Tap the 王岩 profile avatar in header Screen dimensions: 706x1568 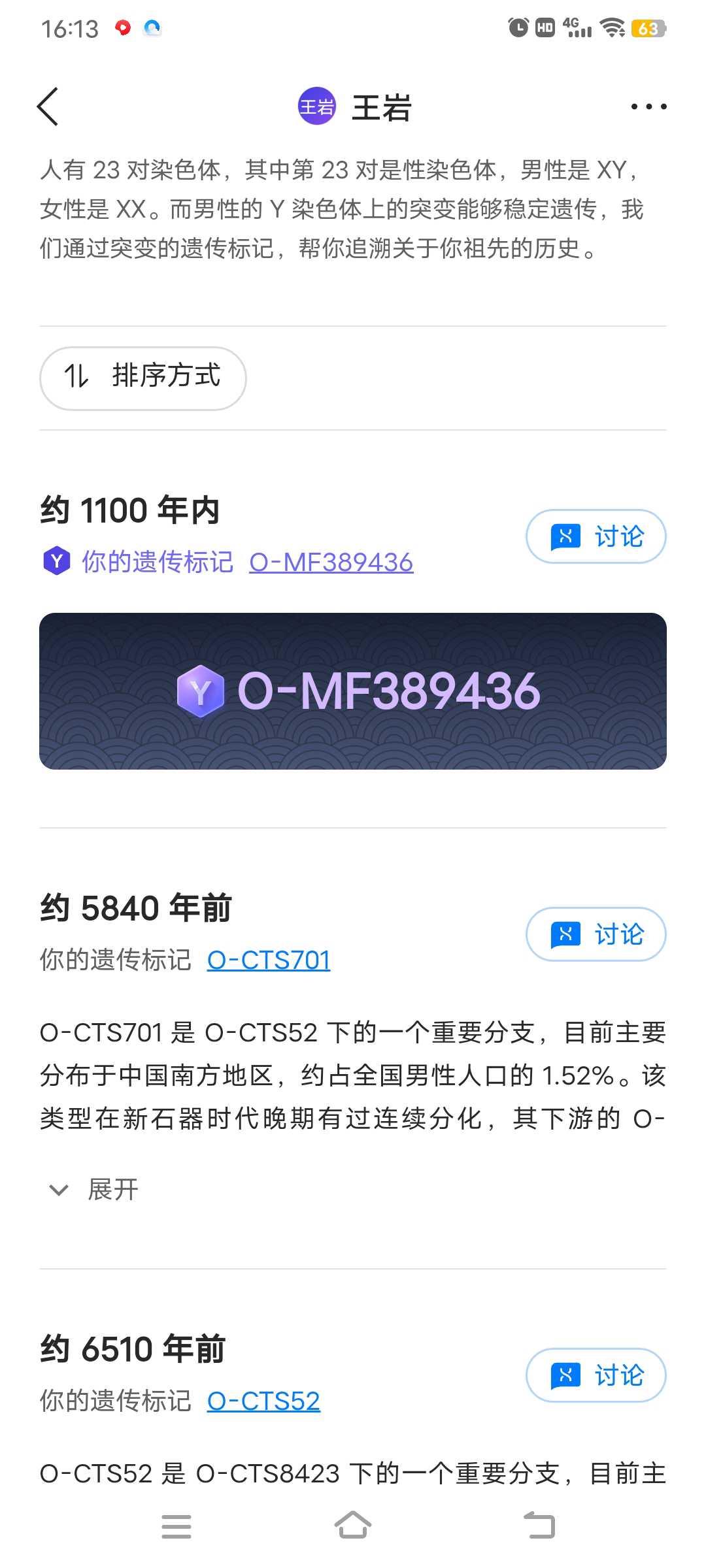[317, 106]
